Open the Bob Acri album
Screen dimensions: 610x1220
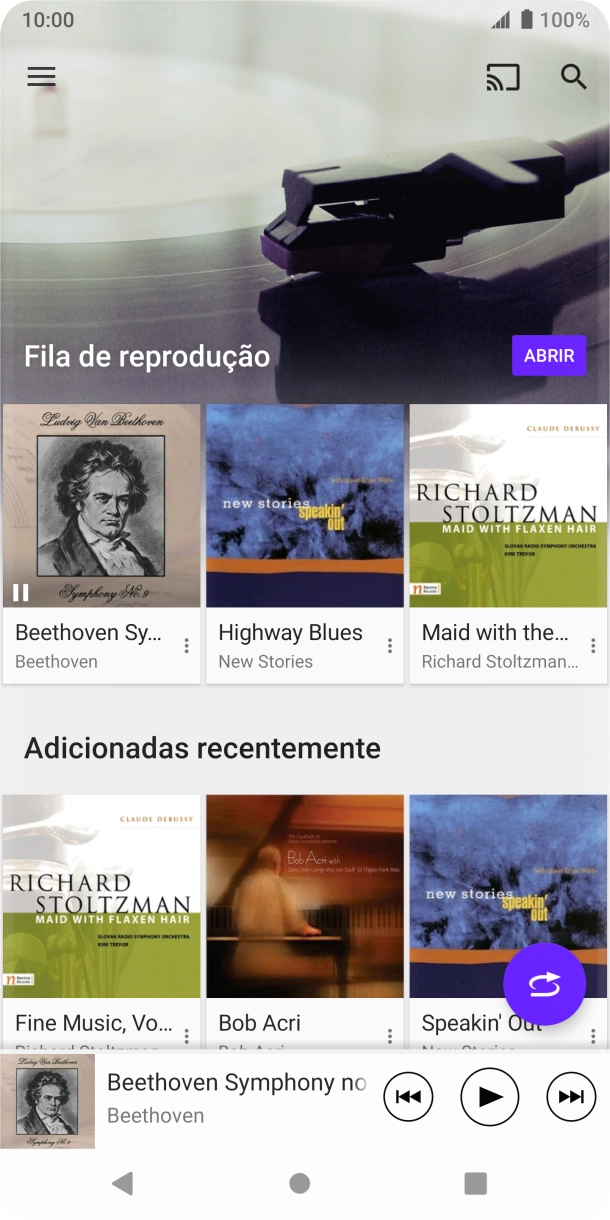click(x=304, y=897)
